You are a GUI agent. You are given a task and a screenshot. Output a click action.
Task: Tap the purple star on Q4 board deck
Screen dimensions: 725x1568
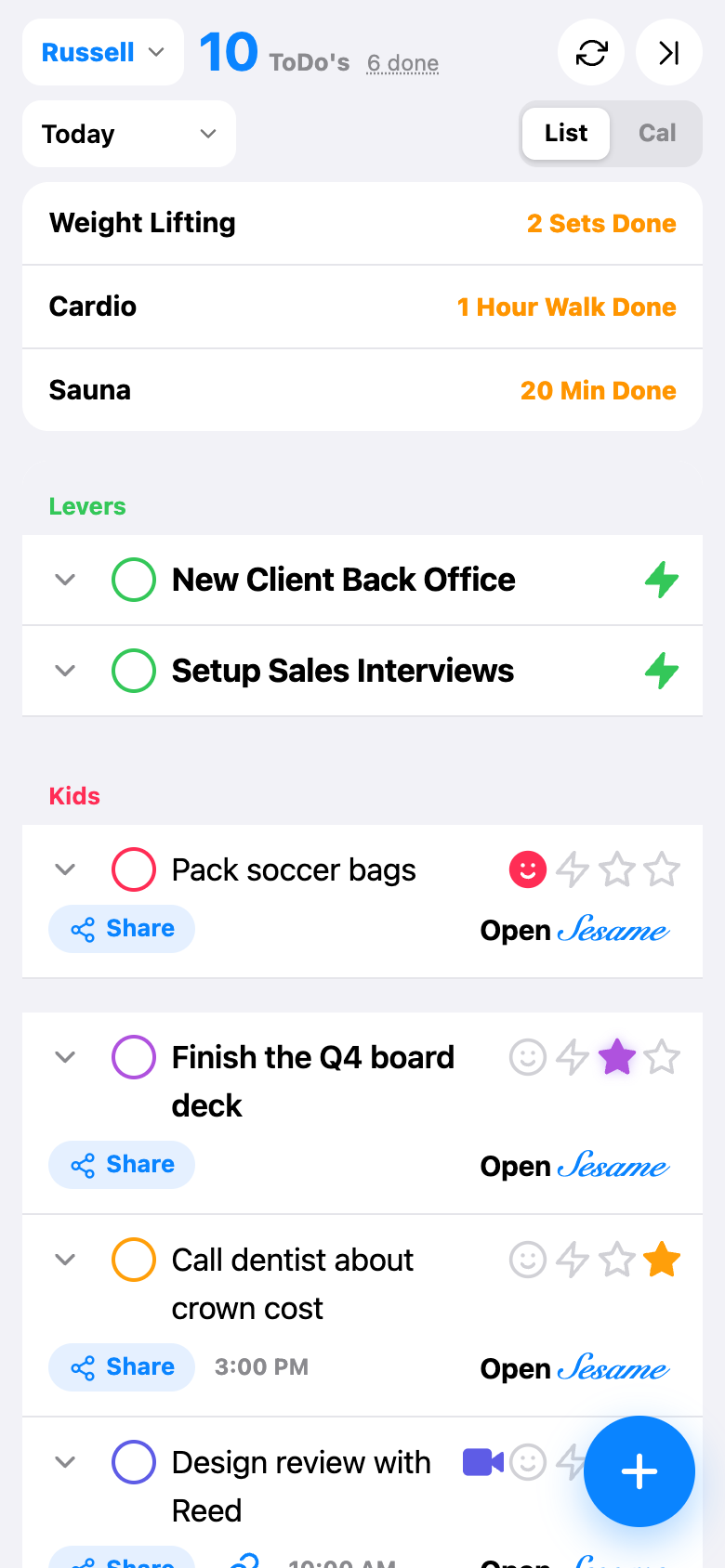point(617,1057)
